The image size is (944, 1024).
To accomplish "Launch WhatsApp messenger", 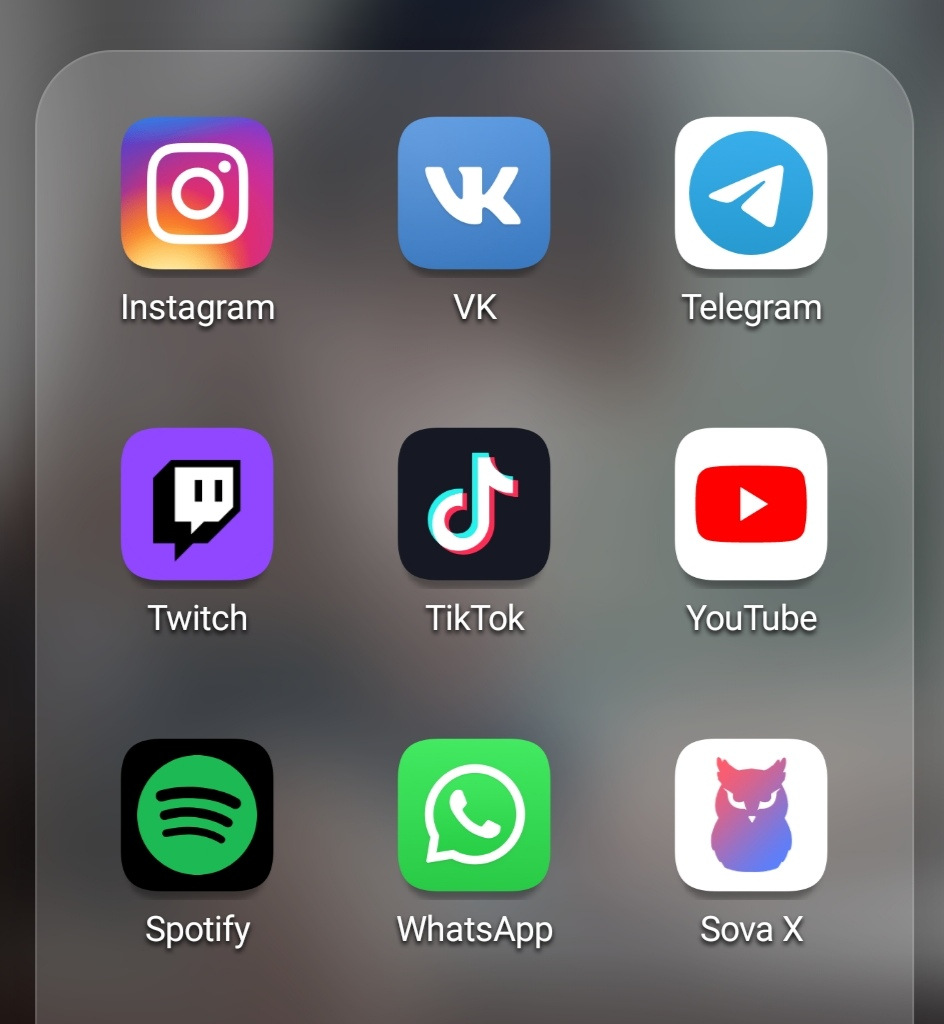I will point(474,815).
